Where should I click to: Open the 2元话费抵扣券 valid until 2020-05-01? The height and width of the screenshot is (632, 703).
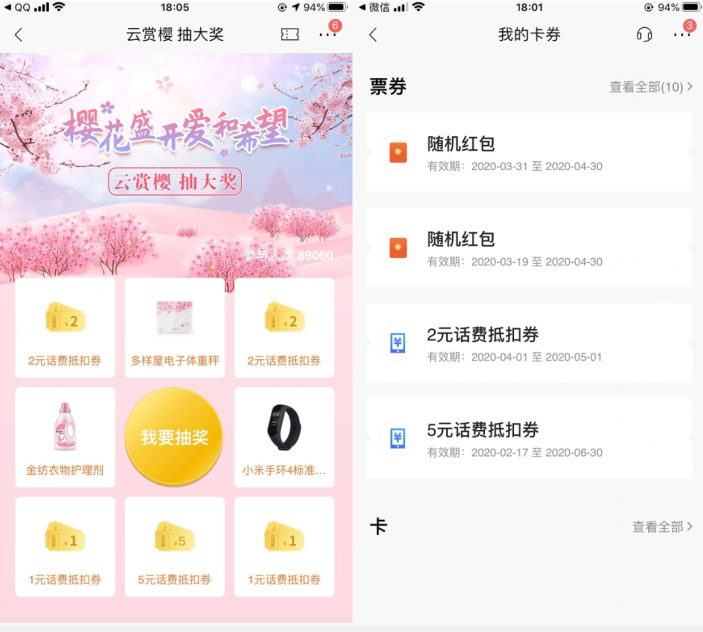pos(529,343)
